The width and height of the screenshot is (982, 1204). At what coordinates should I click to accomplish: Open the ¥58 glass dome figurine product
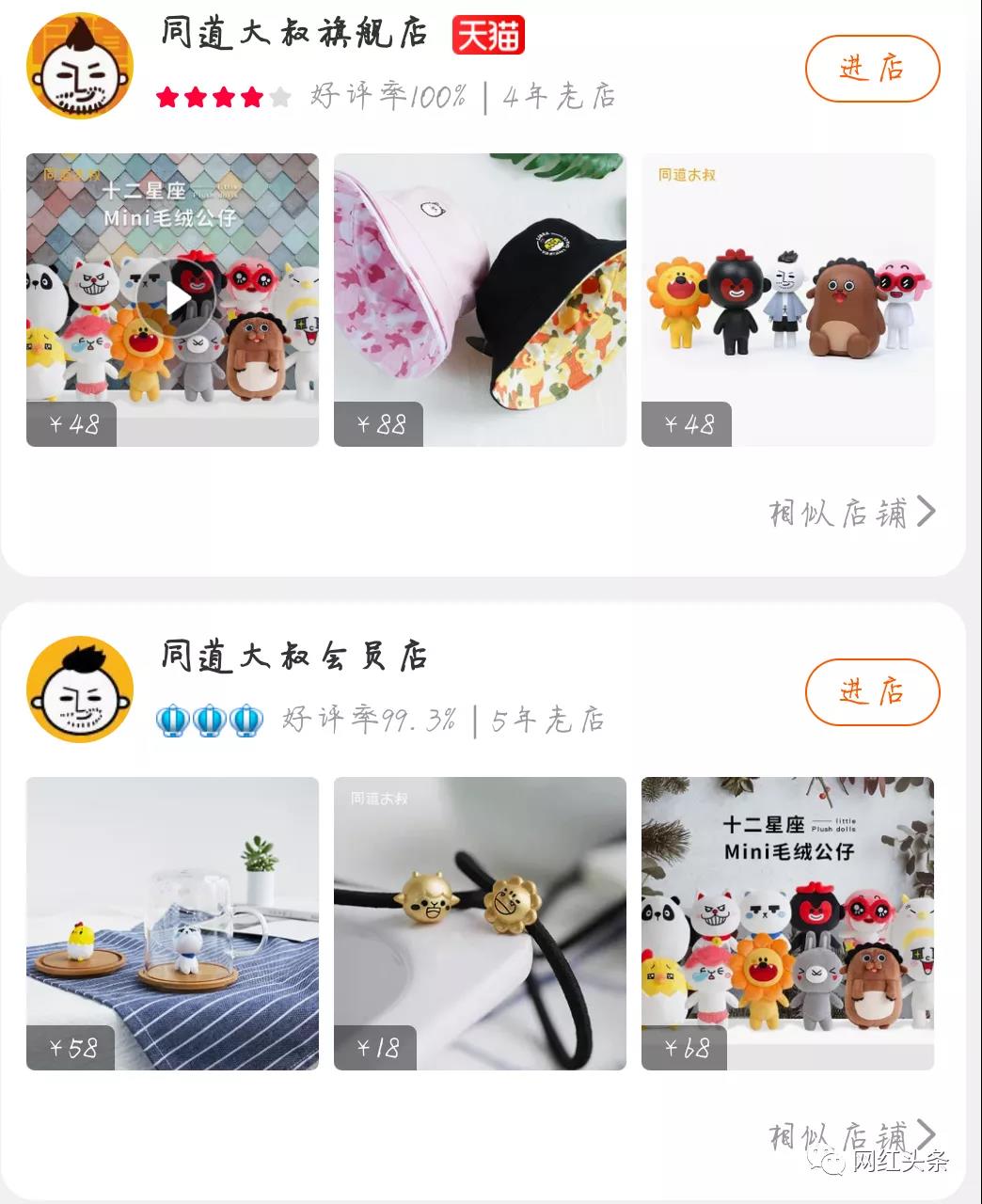click(x=172, y=923)
